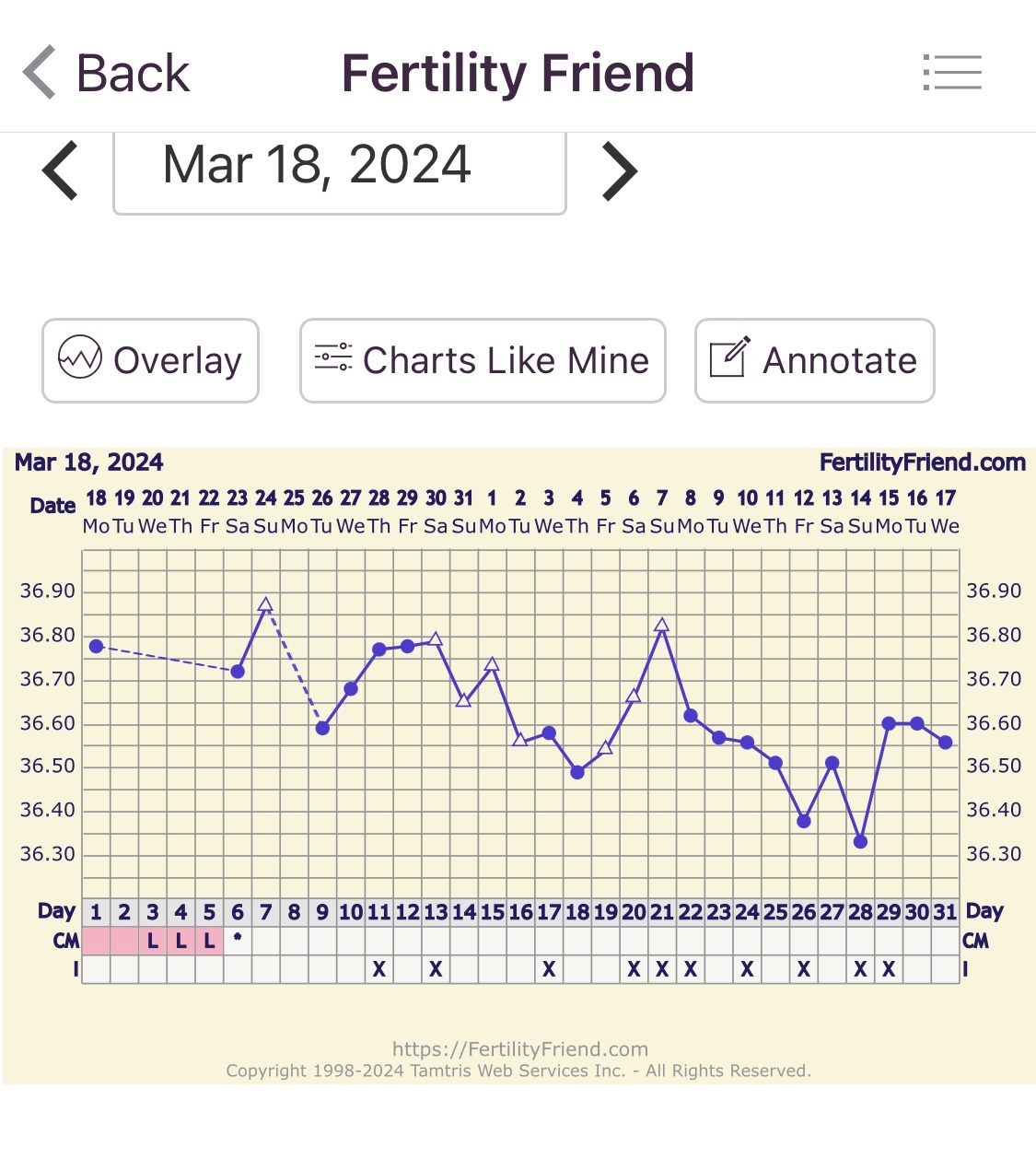Go to the next cycle chart
This screenshot has width=1036, height=1159.
click(619, 170)
